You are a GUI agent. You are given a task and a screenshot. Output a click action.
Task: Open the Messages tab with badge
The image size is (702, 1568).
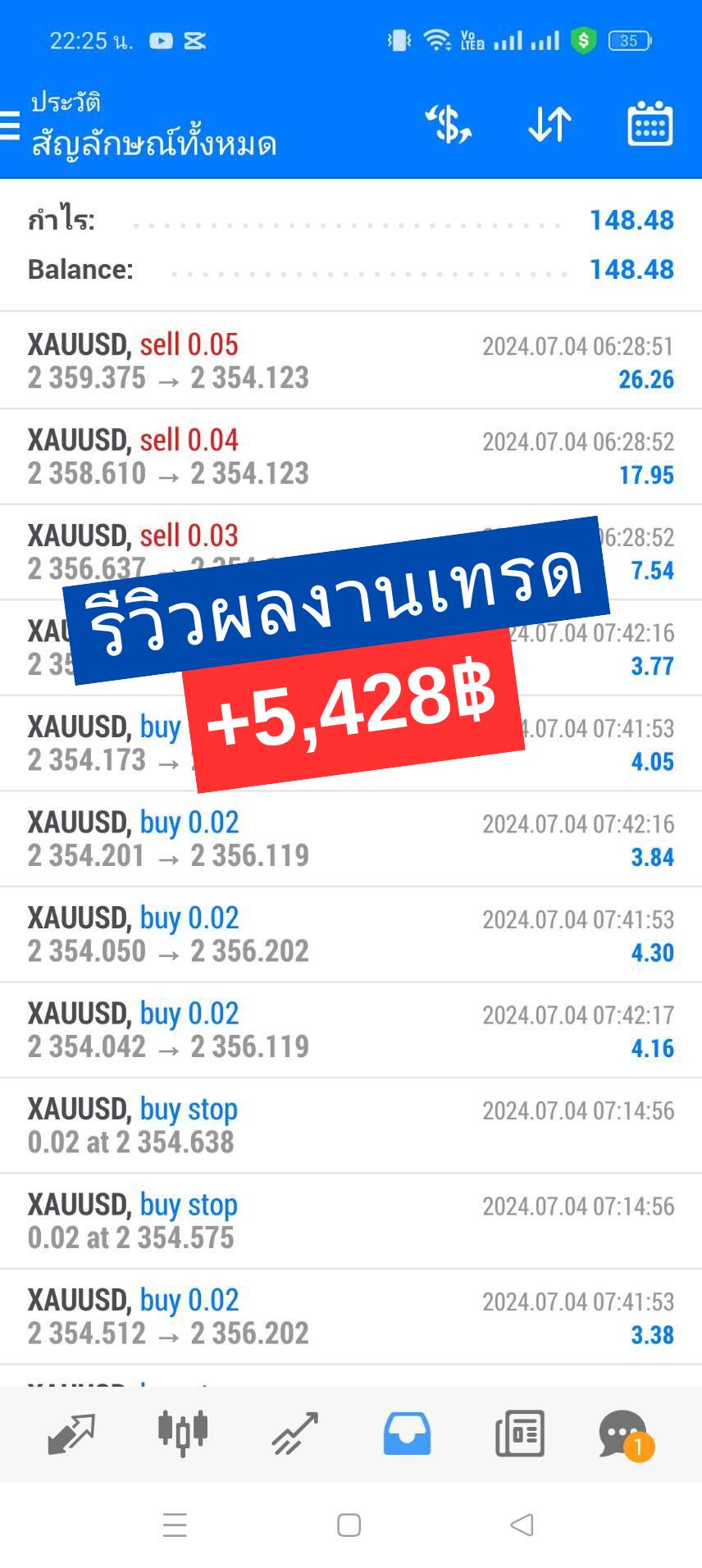(x=626, y=1434)
